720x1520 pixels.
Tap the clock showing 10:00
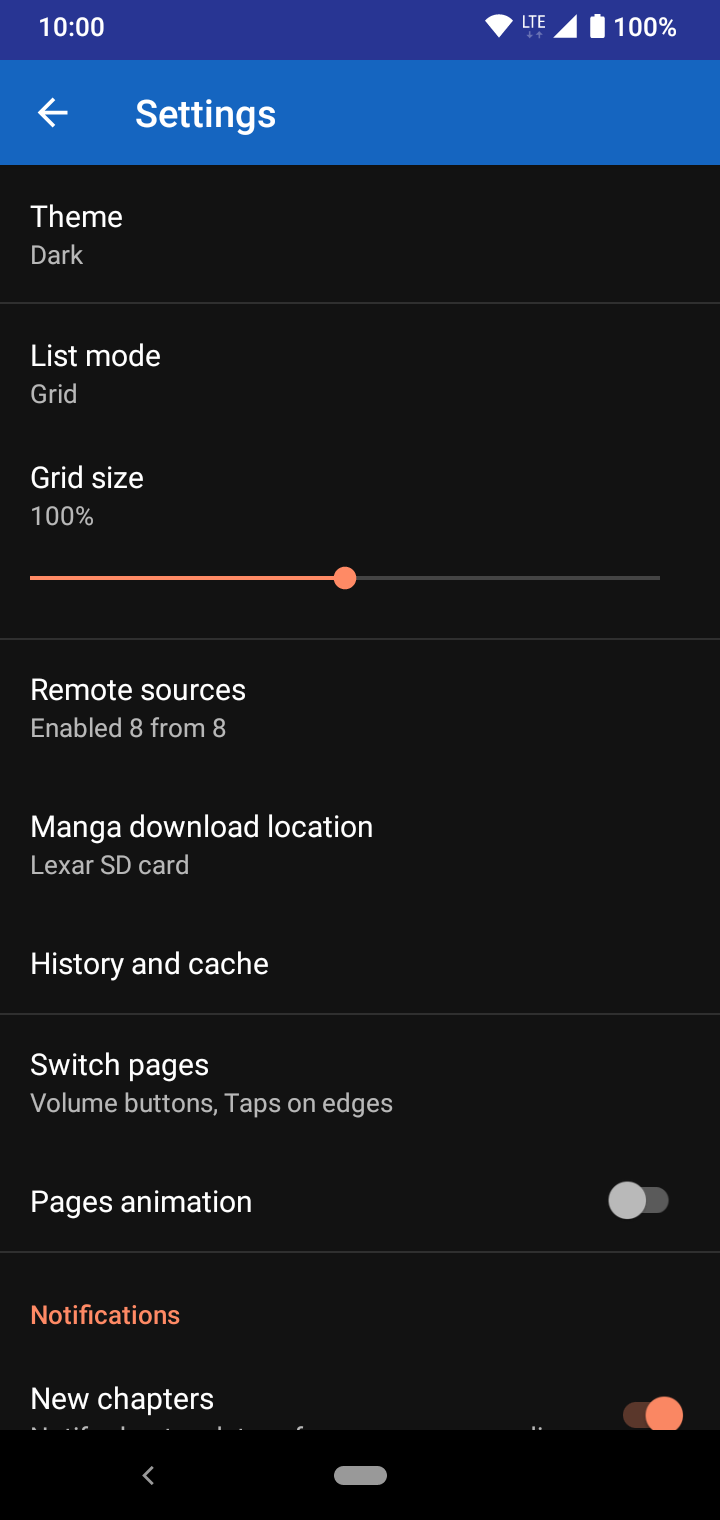[x=66, y=27]
